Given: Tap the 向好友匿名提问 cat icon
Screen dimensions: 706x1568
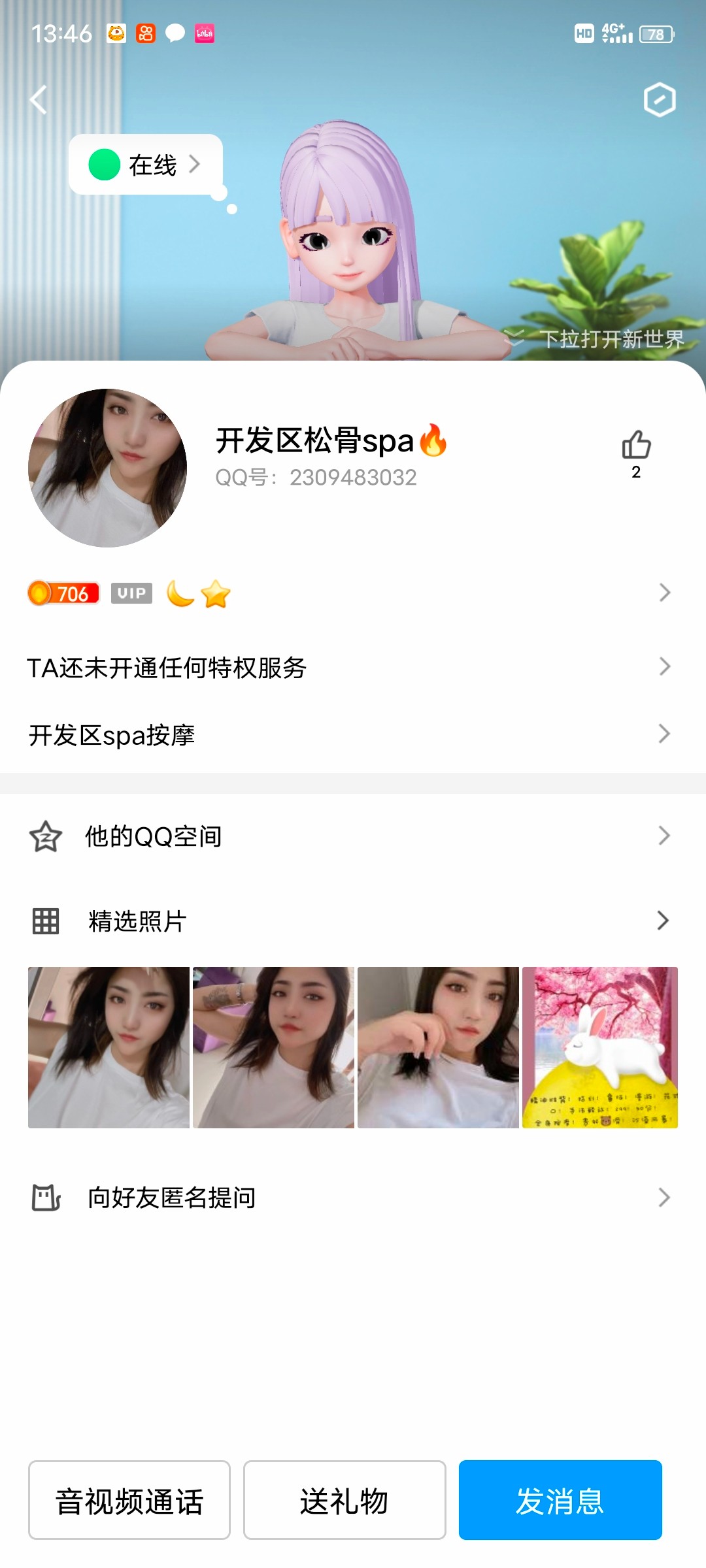Looking at the screenshot, I should point(44,1198).
